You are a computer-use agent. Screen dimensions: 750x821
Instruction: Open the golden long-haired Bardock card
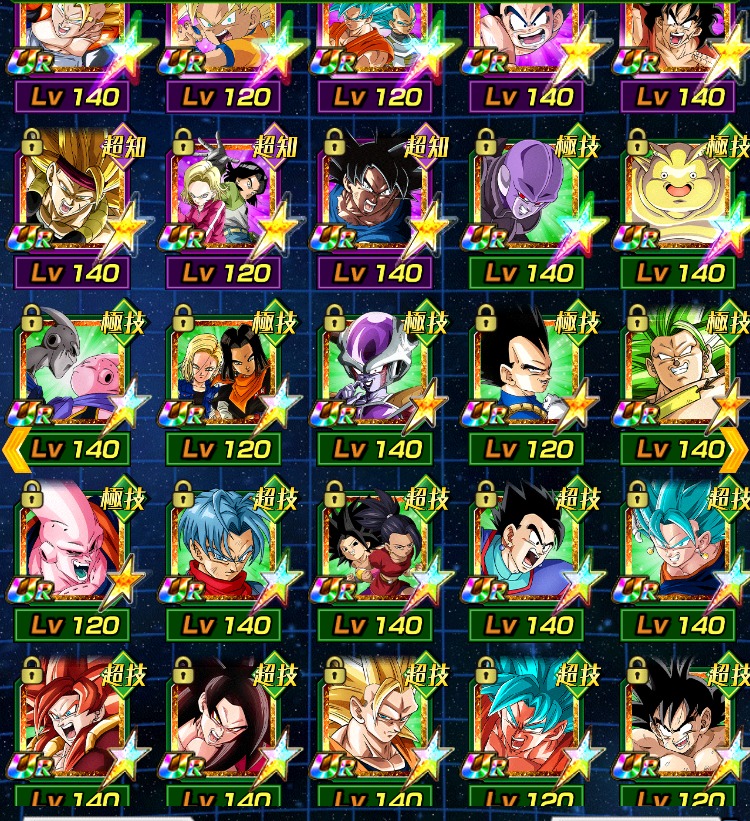coord(74,200)
